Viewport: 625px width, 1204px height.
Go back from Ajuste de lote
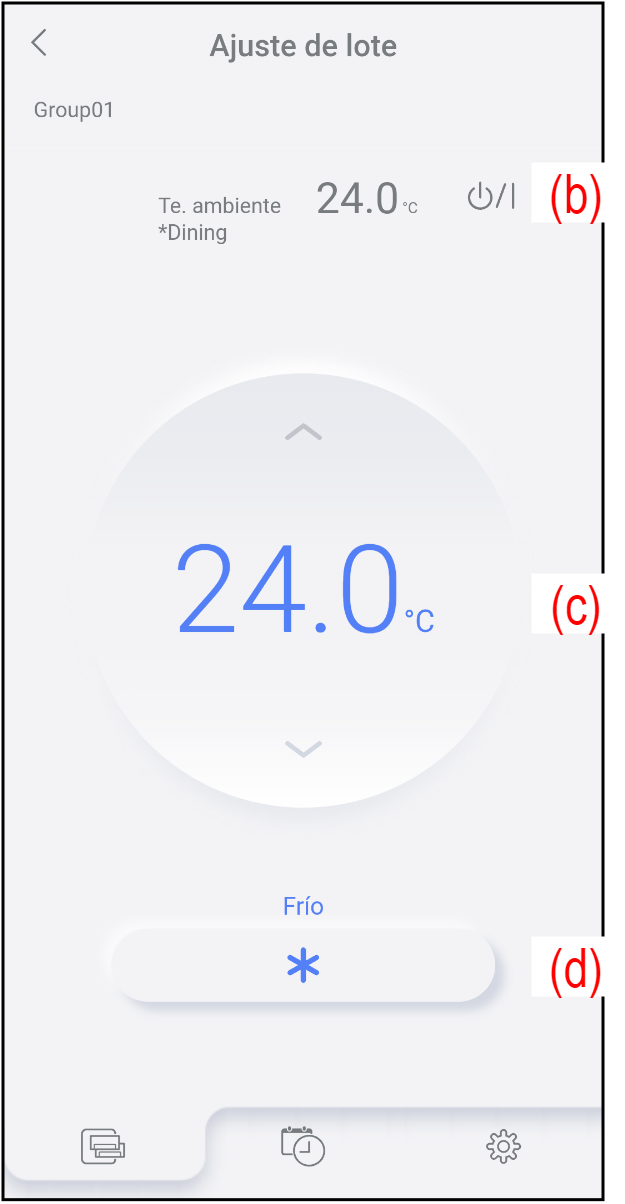pyautogui.click(x=39, y=43)
